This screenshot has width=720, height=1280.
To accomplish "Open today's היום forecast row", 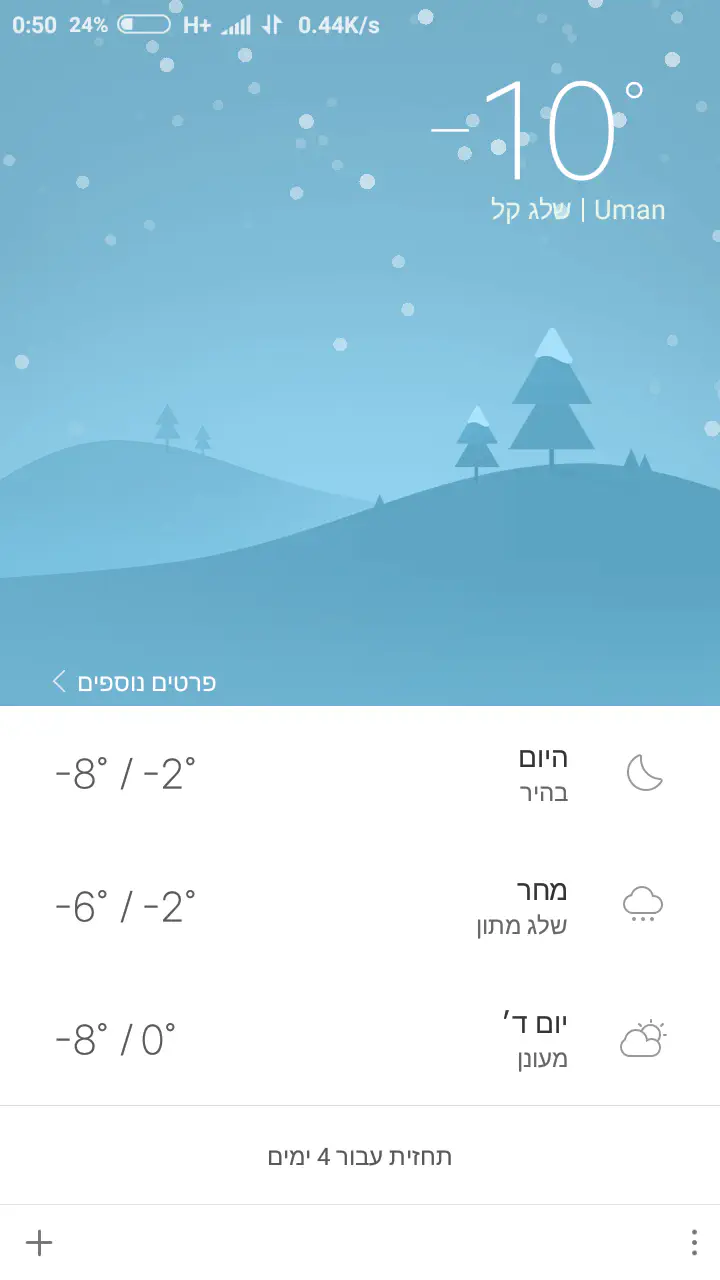I will (360, 773).
